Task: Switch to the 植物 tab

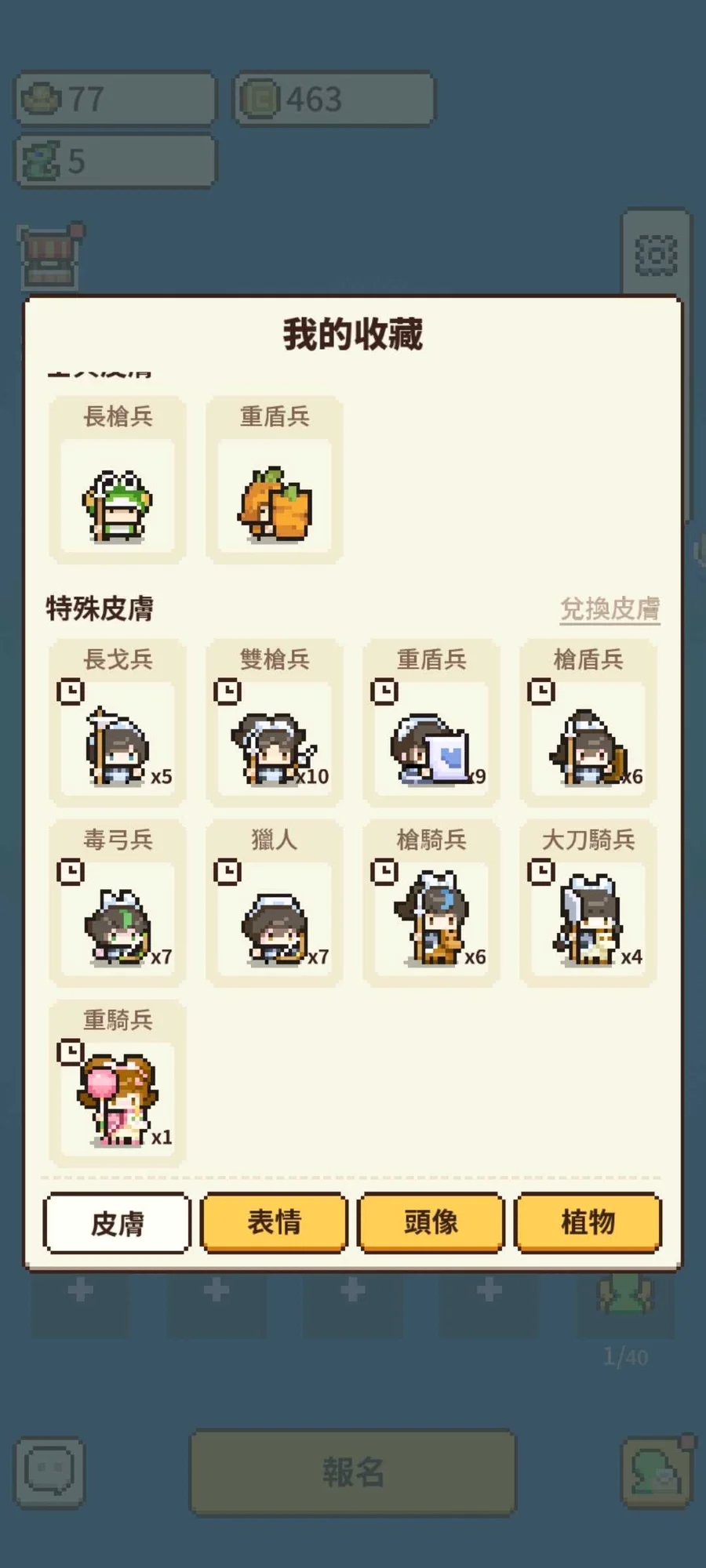Action: (588, 1222)
